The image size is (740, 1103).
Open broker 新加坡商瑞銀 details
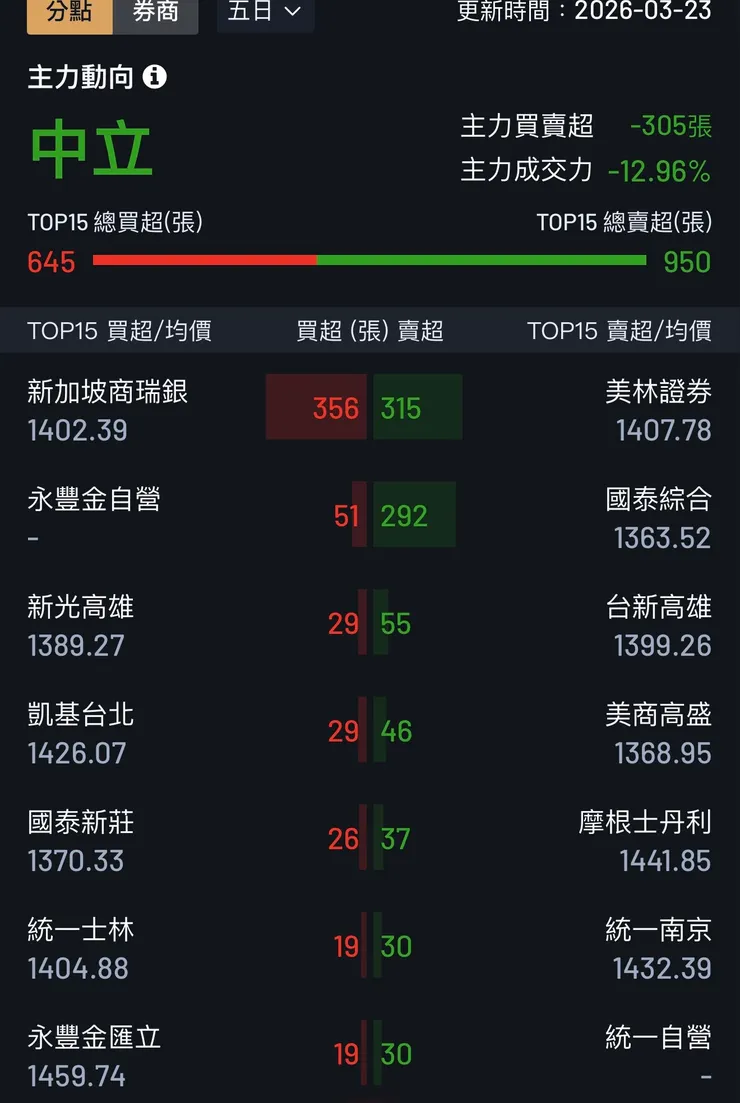(x=107, y=392)
